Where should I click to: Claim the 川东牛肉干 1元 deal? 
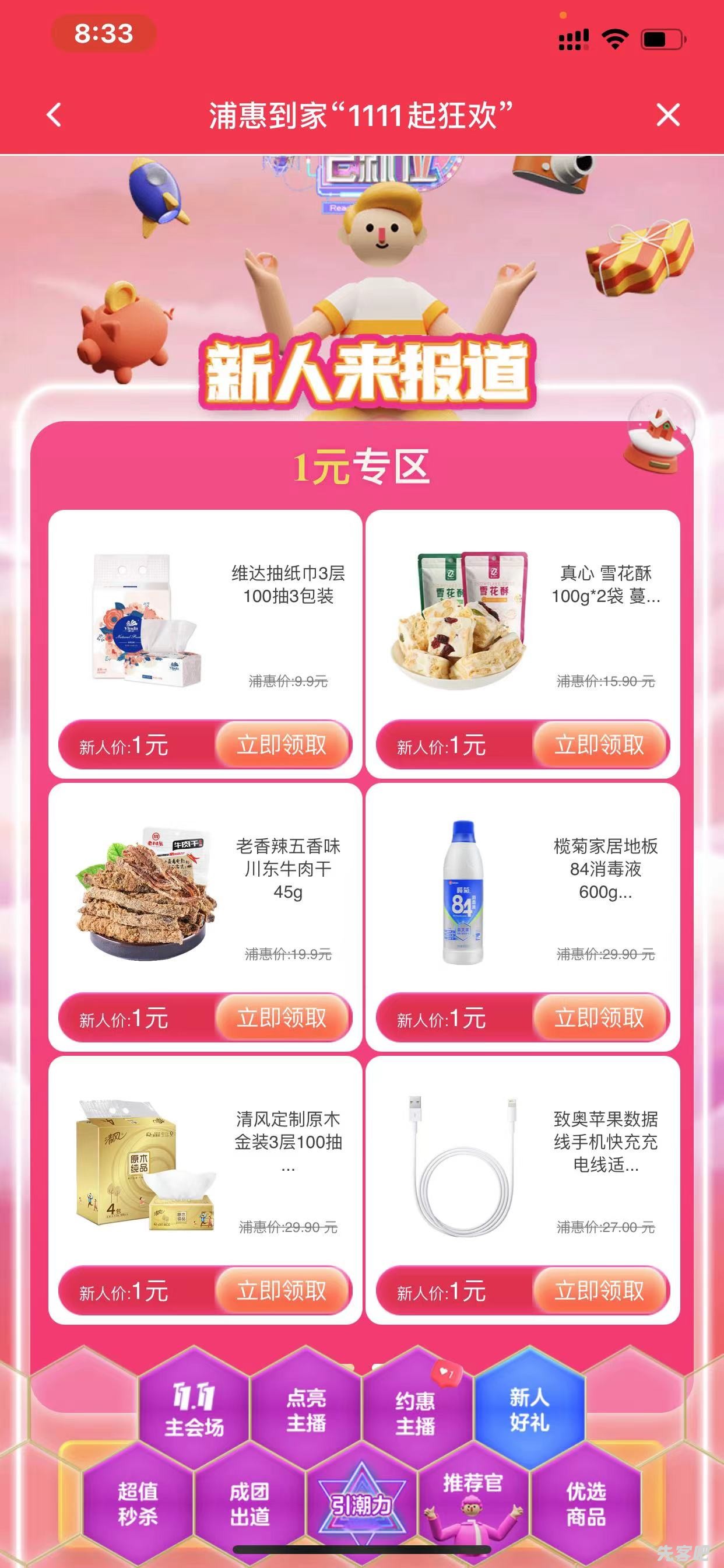point(282,1018)
